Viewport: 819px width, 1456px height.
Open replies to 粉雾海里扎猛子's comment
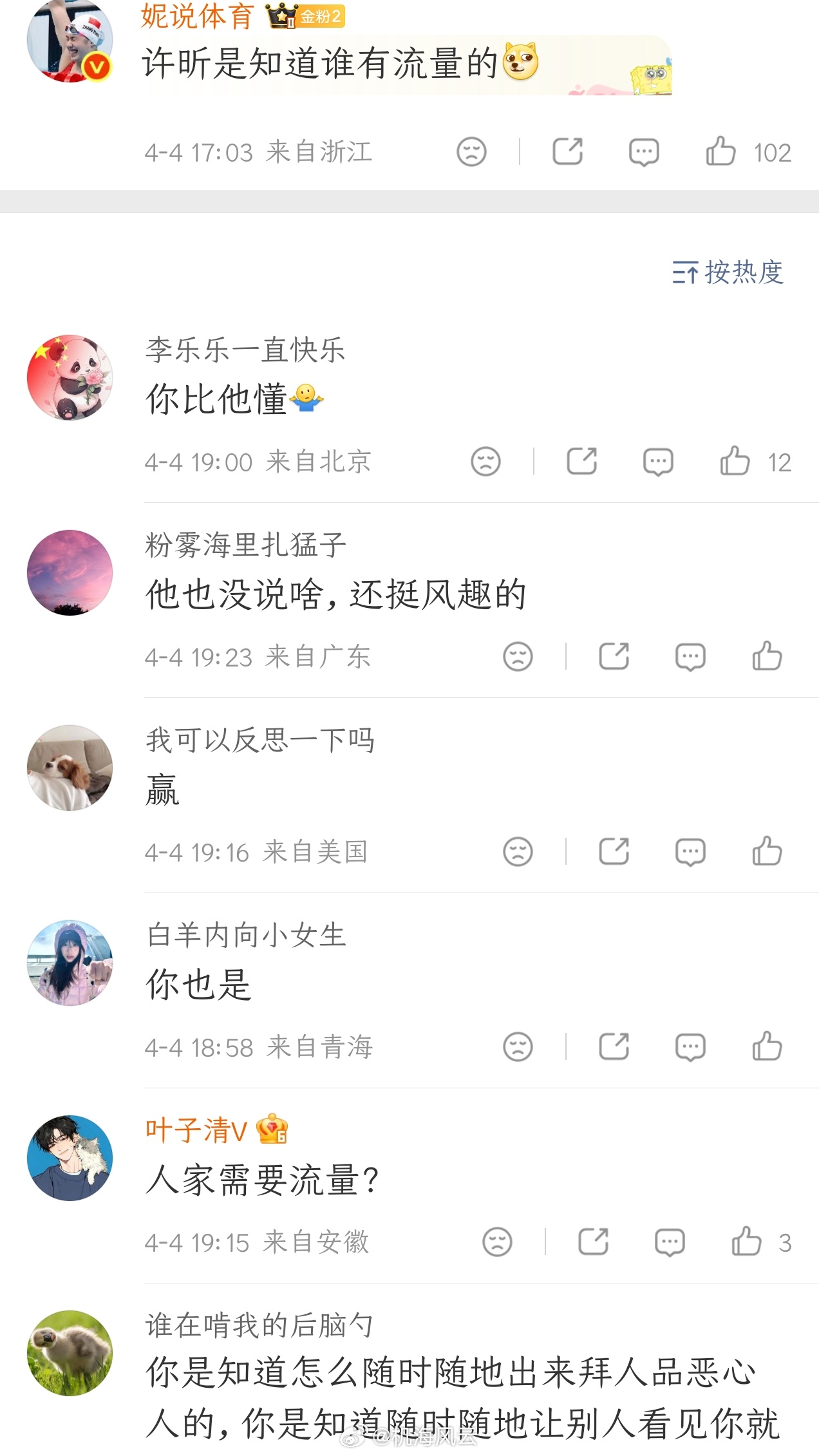coord(690,656)
